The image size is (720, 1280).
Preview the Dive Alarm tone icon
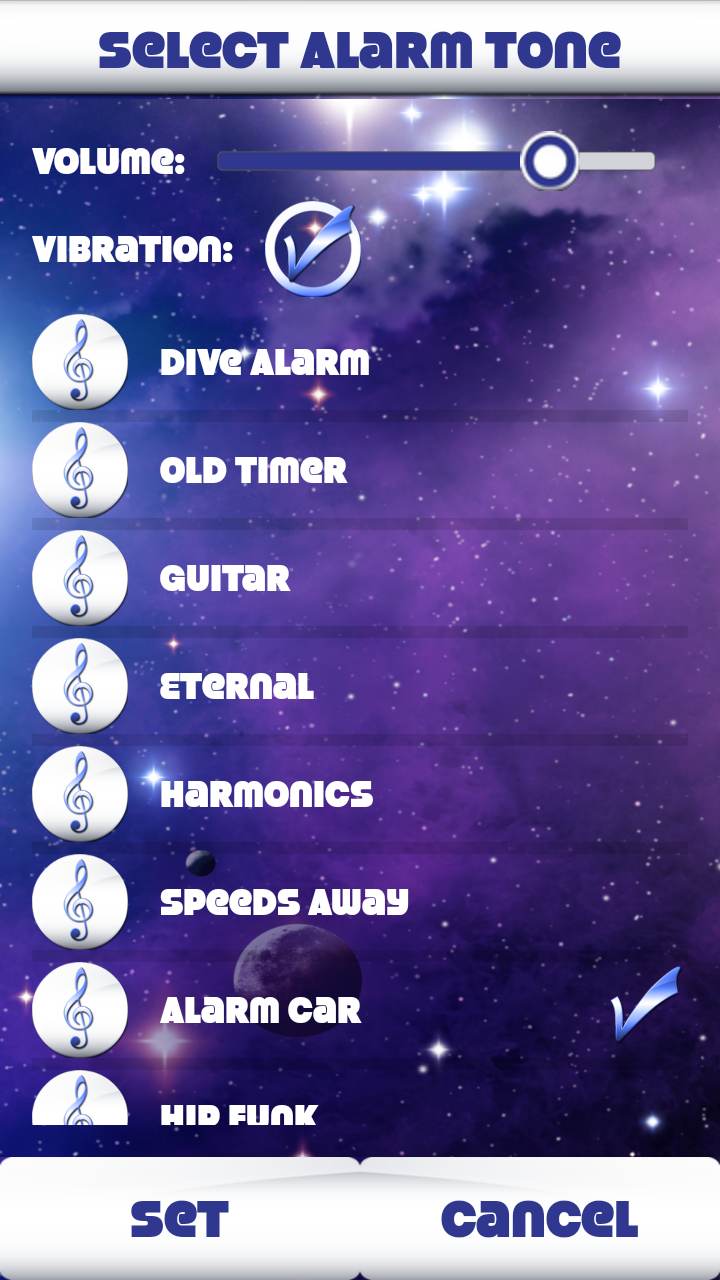pyautogui.click(x=80, y=362)
